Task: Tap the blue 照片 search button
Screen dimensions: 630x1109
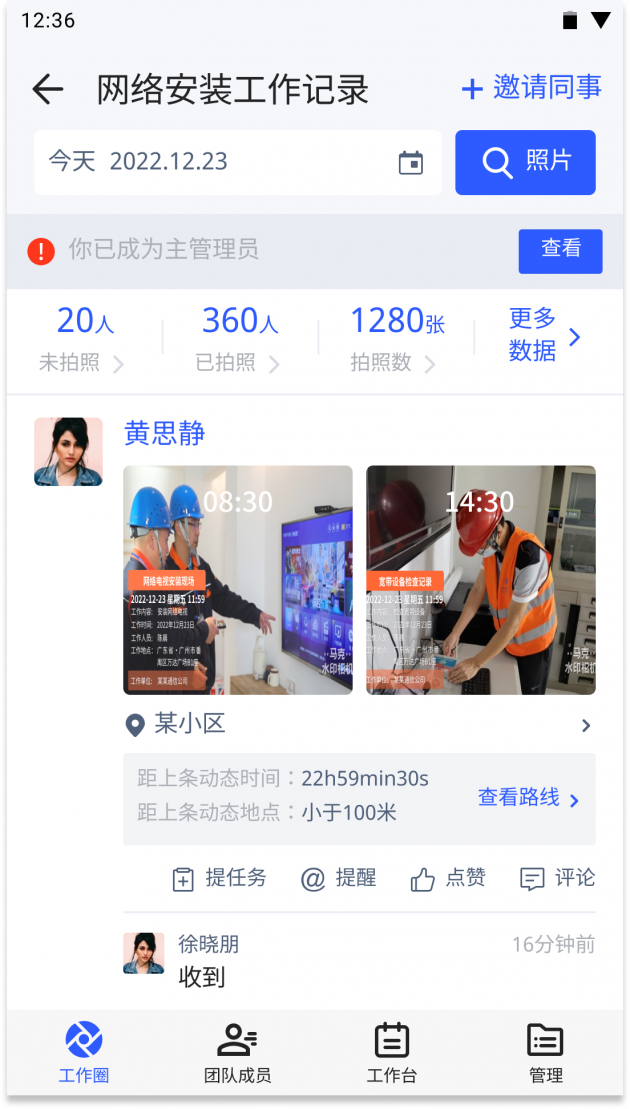Action: (525, 162)
